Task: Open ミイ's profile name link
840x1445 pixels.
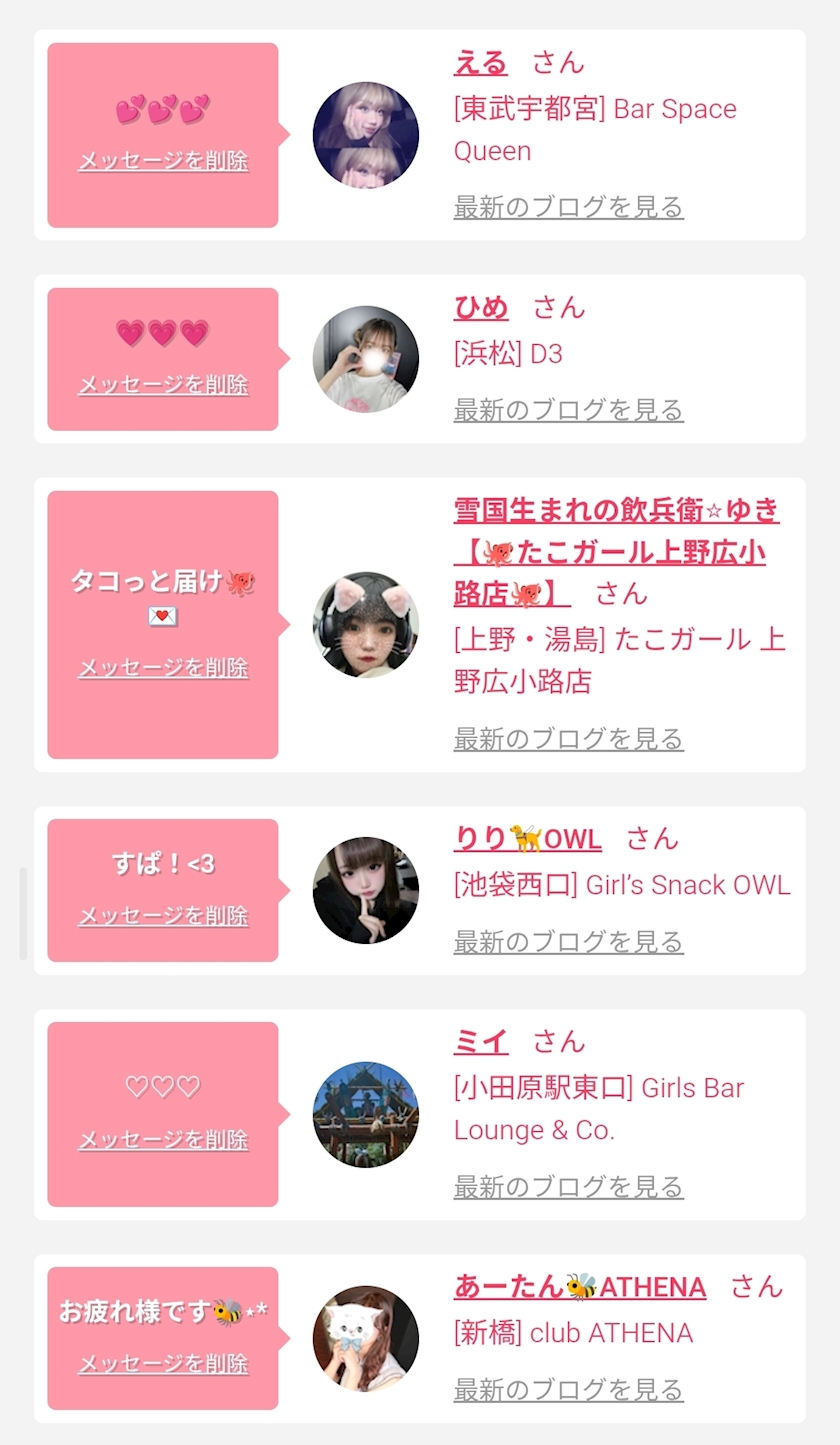Action: pyautogui.click(x=481, y=1041)
